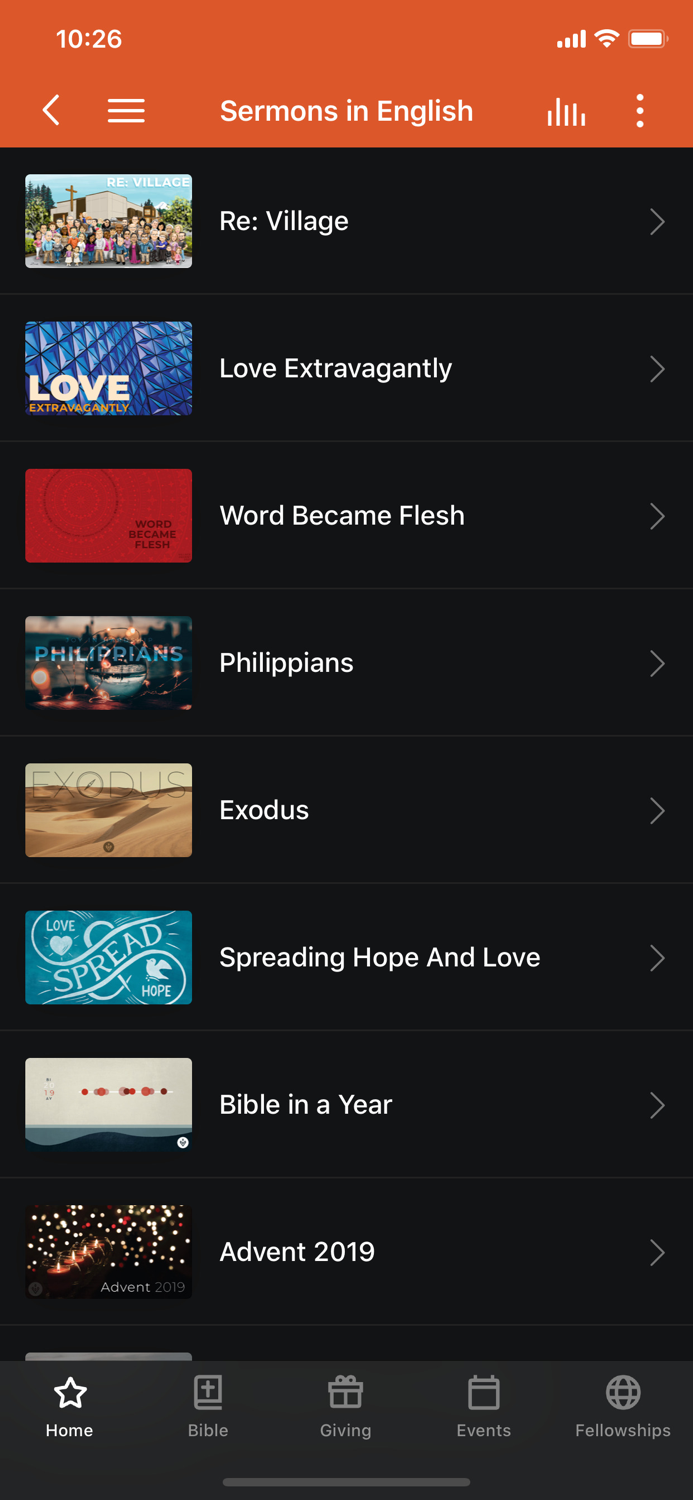Open the three-dot overflow menu
The width and height of the screenshot is (693, 1500).
640,110
